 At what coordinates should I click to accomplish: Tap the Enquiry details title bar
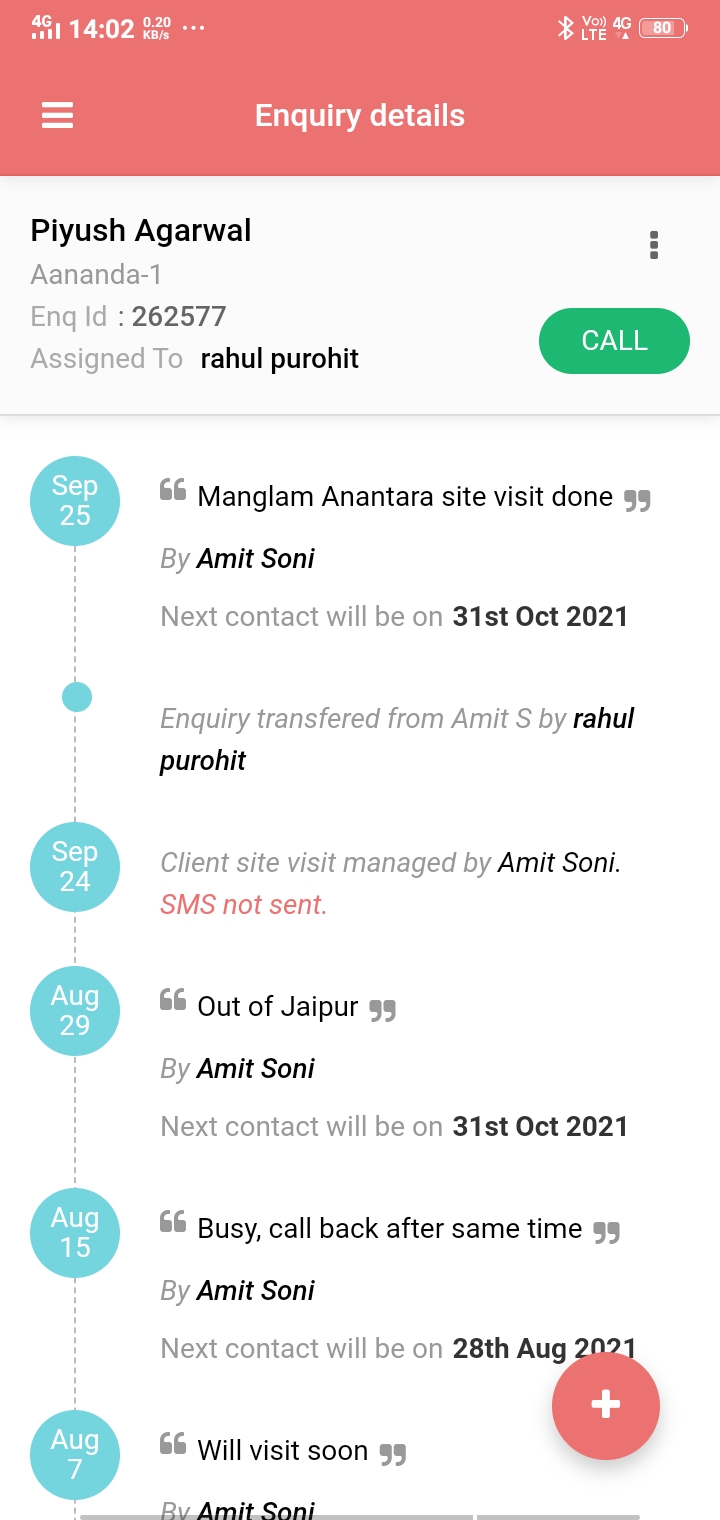360,114
